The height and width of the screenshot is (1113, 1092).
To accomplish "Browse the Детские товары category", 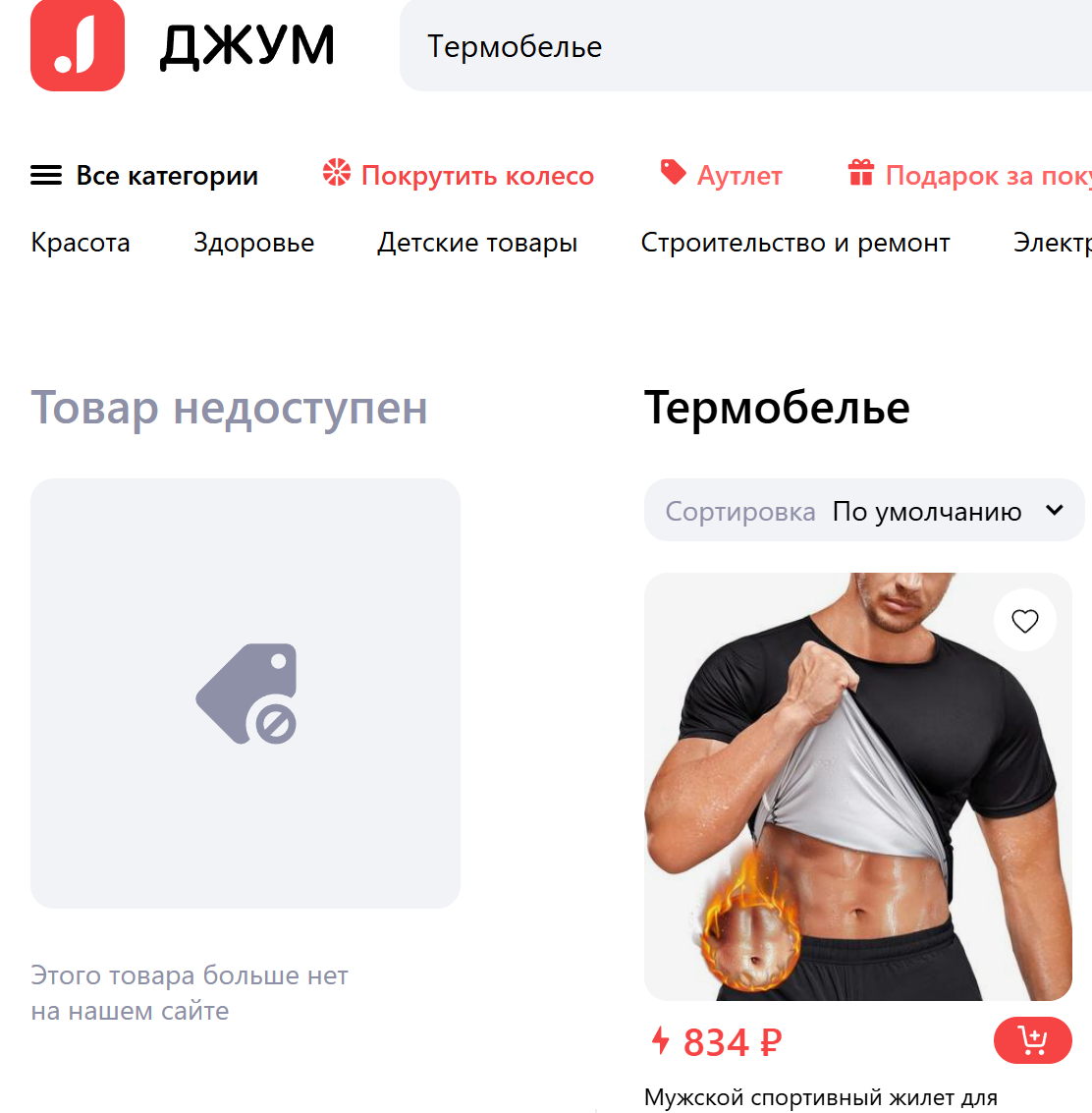I will tap(477, 243).
